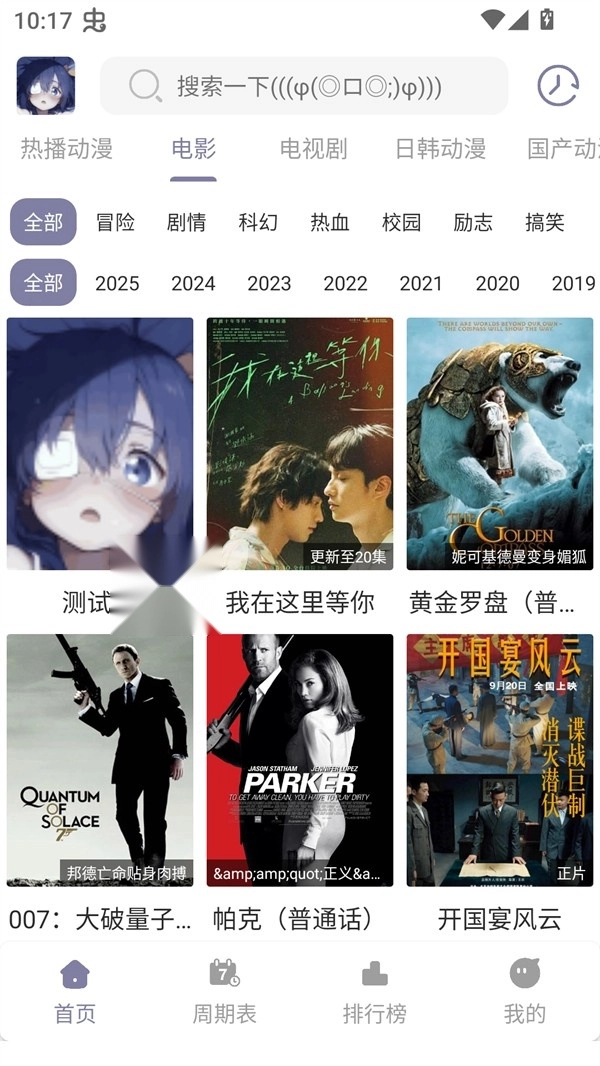Show movies from 2021

coord(421,283)
